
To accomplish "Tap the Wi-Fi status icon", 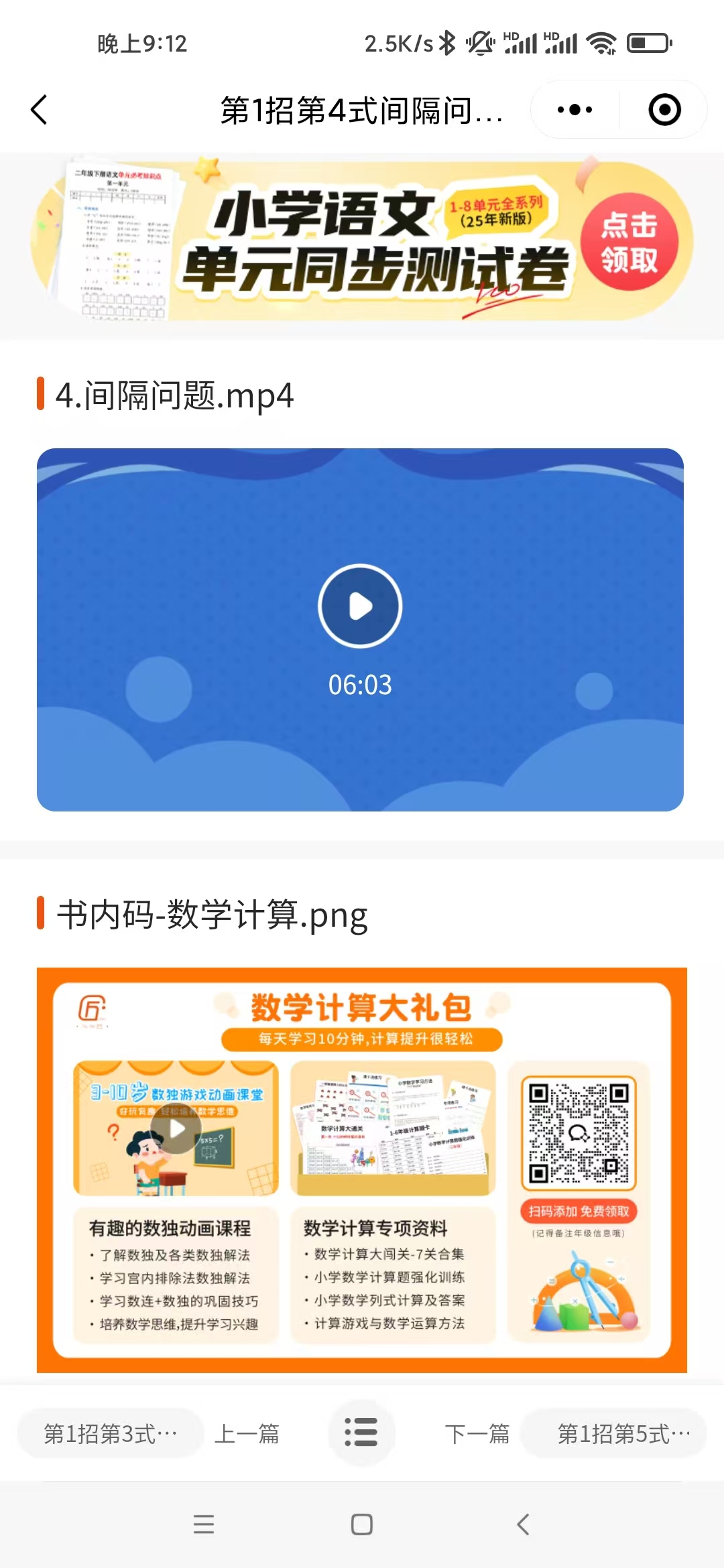I will point(600,43).
